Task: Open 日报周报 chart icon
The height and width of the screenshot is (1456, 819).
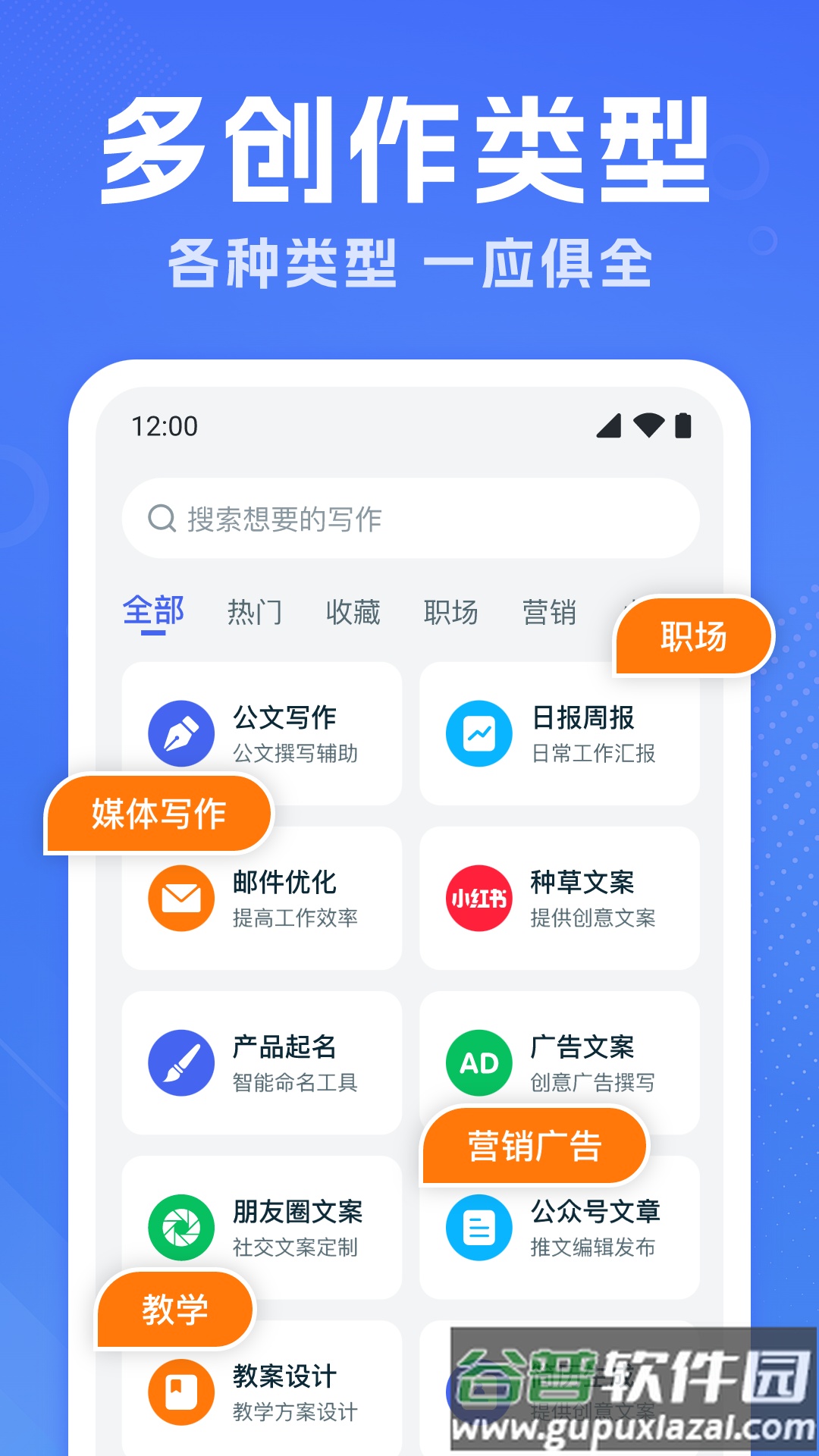Action: 479,733
